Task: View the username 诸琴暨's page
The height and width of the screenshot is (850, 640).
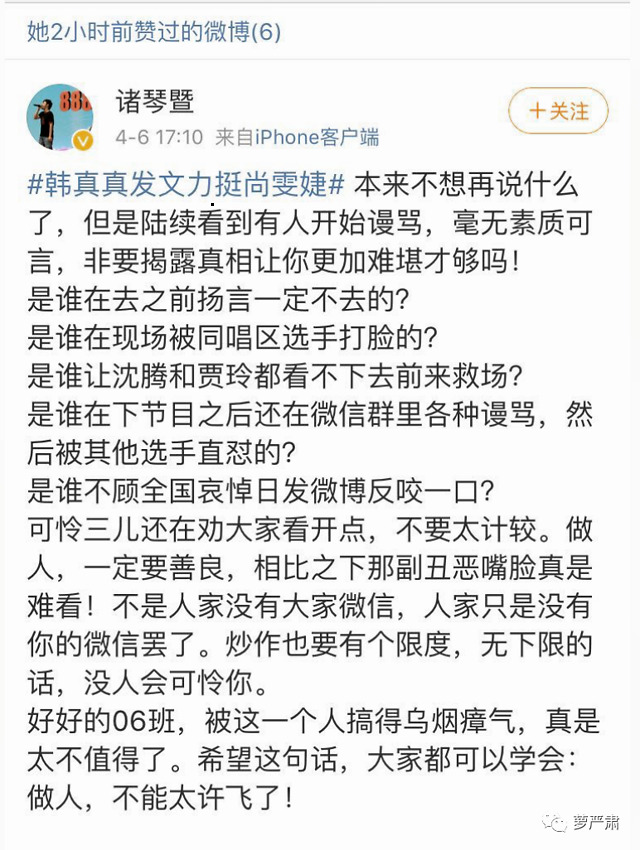Action: tap(155, 101)
